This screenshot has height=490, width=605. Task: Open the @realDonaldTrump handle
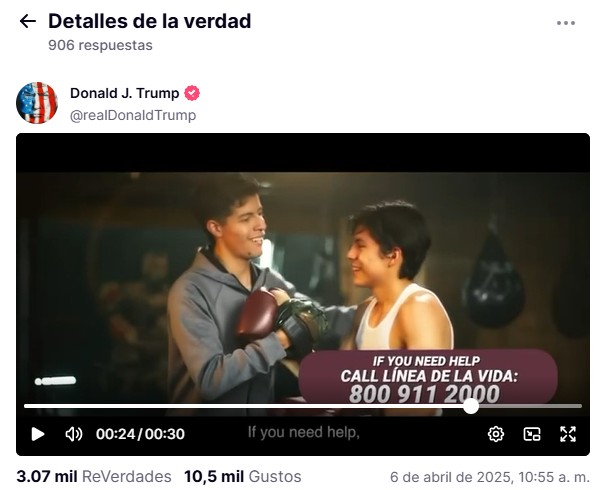[132, 115]
